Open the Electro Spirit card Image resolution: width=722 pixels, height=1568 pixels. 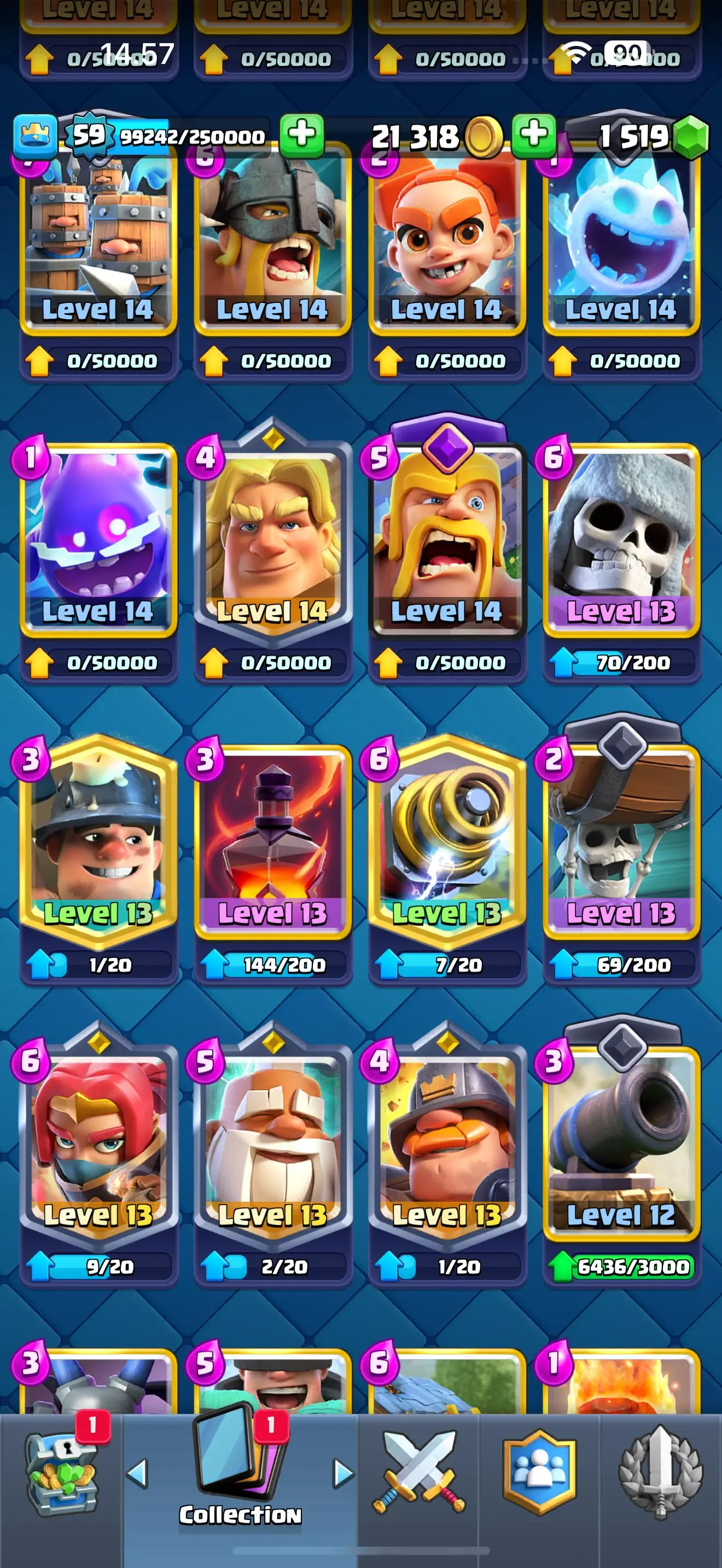coord(98,542)
